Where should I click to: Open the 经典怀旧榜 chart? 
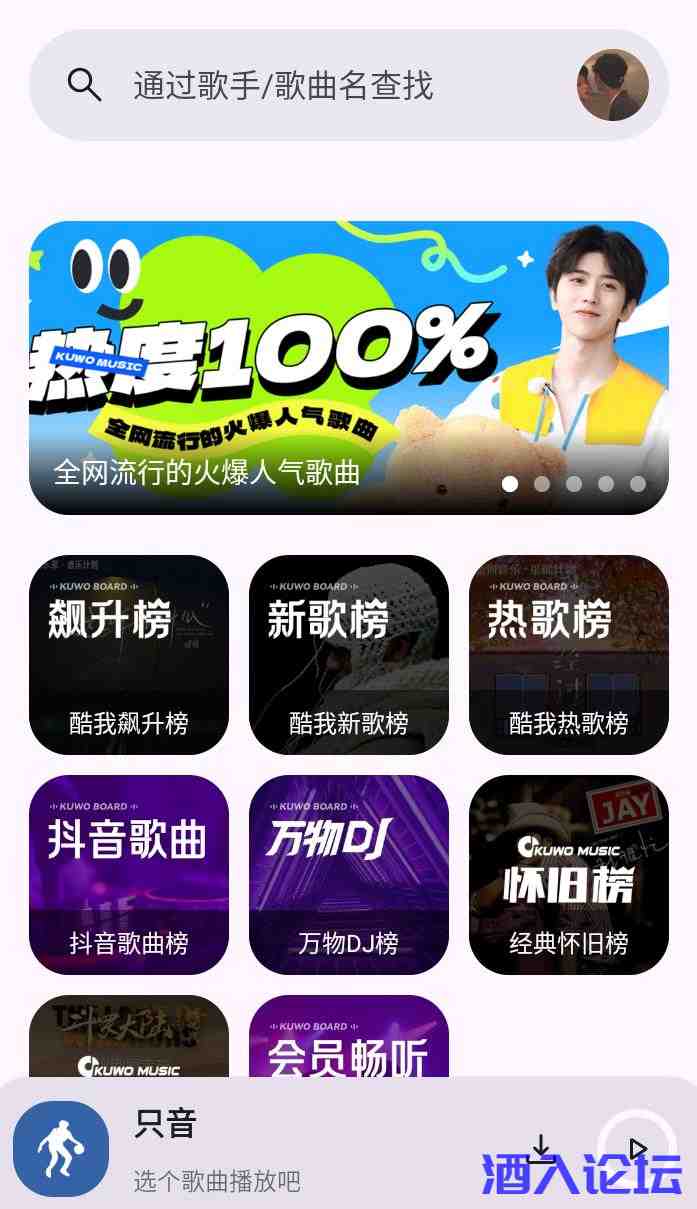point(568,874)
